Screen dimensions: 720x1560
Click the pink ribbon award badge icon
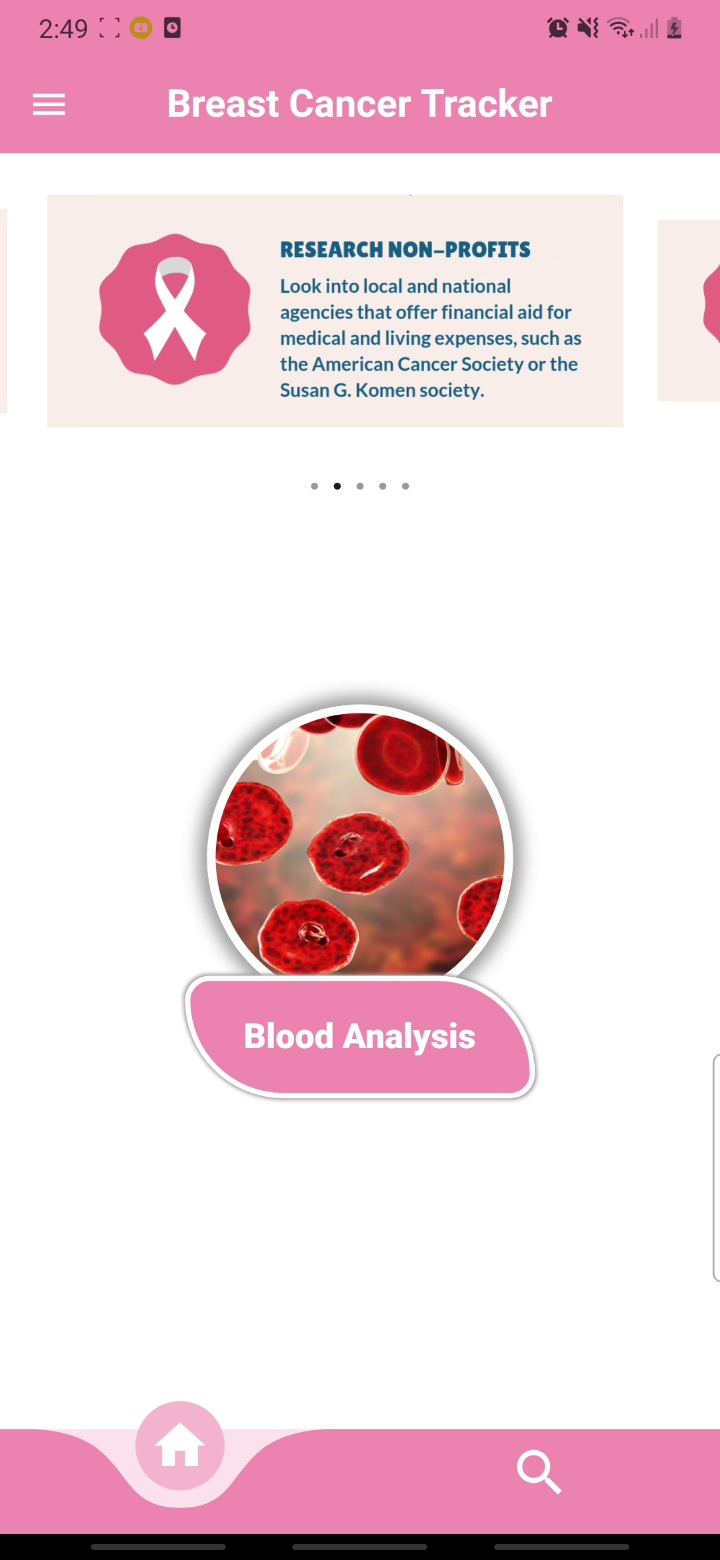(x=175, y=308)
